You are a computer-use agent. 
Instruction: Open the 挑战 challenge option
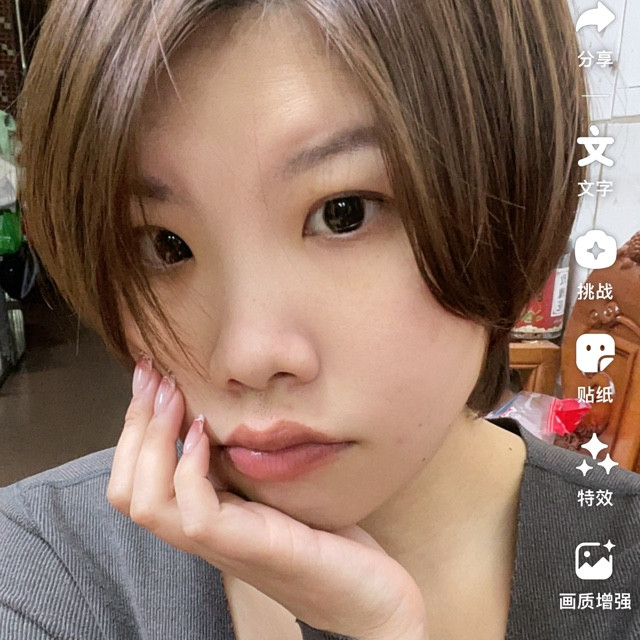coord(596,249)
